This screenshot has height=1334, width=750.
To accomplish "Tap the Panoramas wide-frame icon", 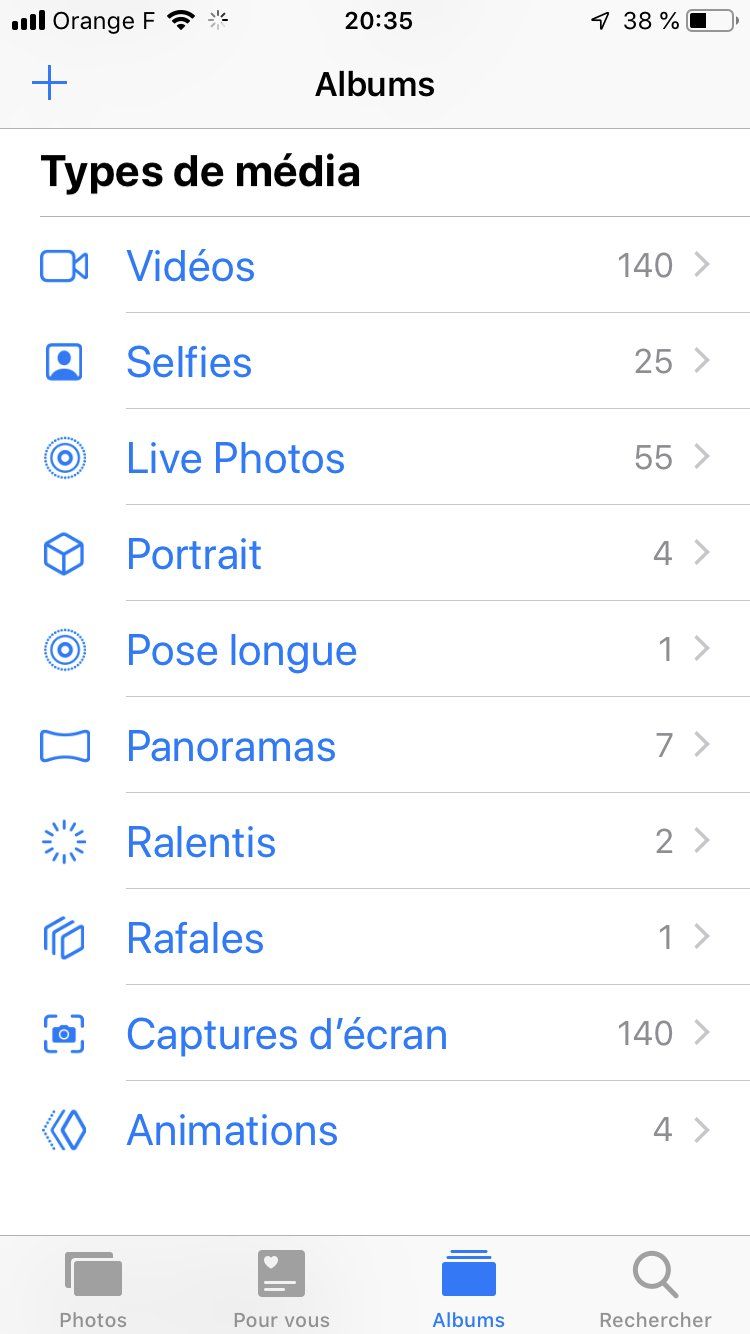I will coord(63,745).
